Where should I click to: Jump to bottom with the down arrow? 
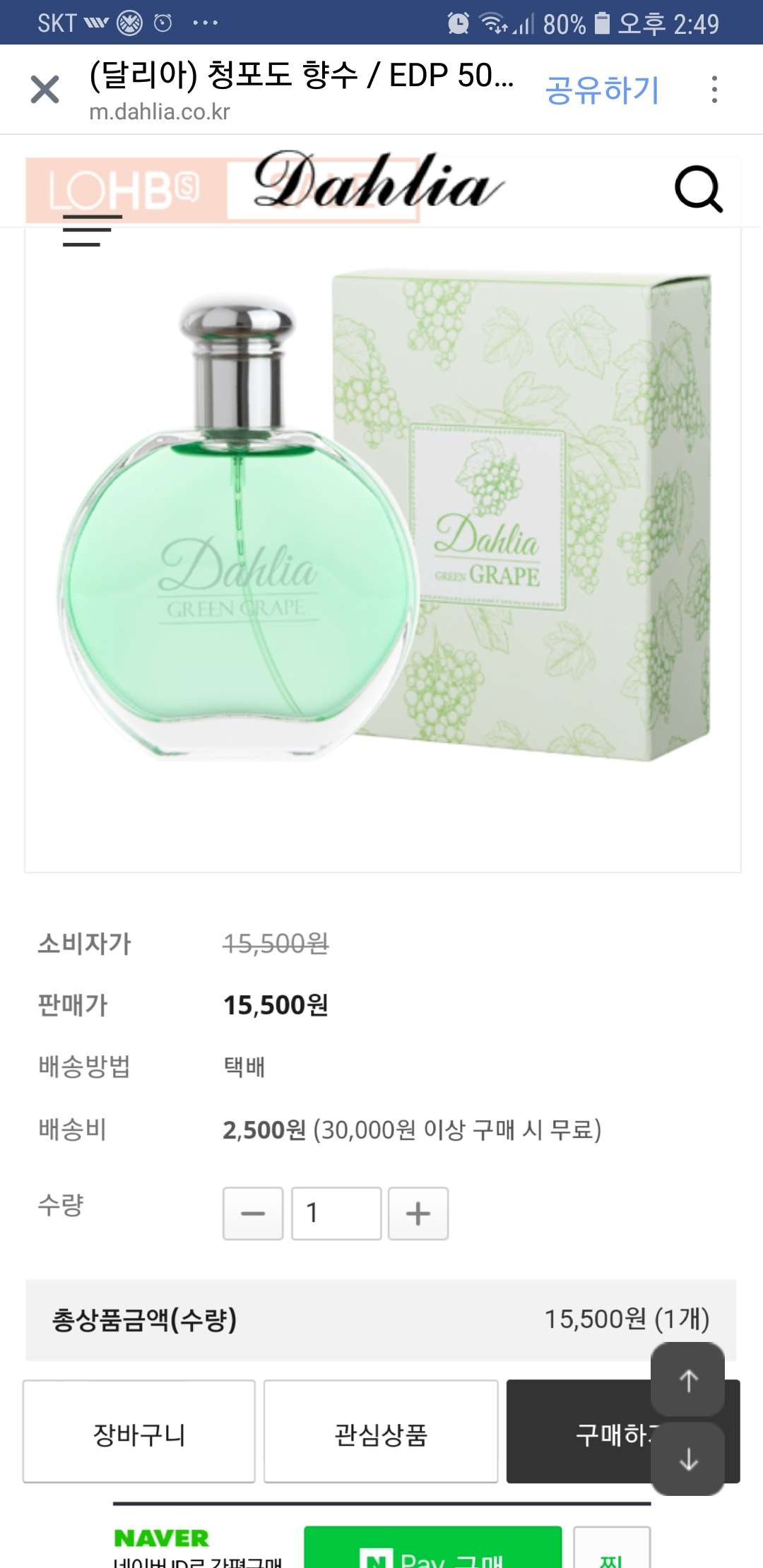coord(688,1459)
